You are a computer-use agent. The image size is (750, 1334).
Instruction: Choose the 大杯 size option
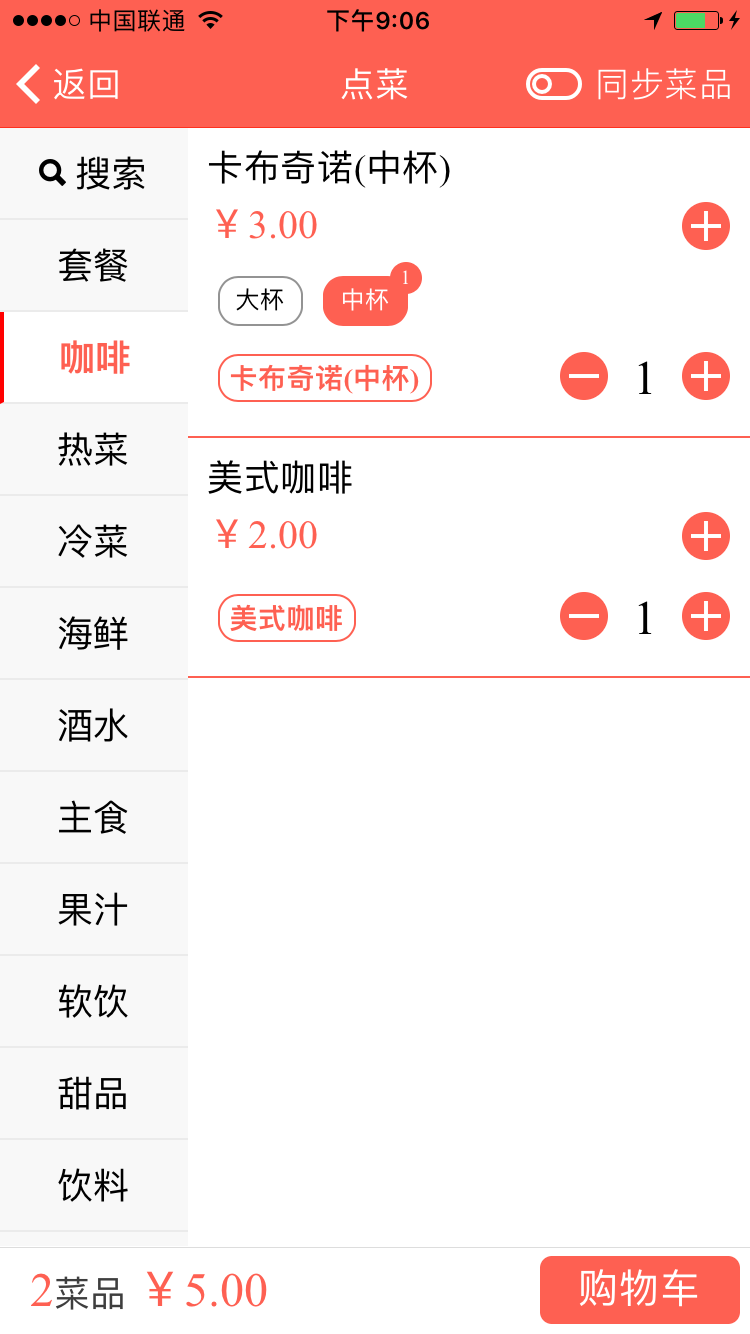260,300
